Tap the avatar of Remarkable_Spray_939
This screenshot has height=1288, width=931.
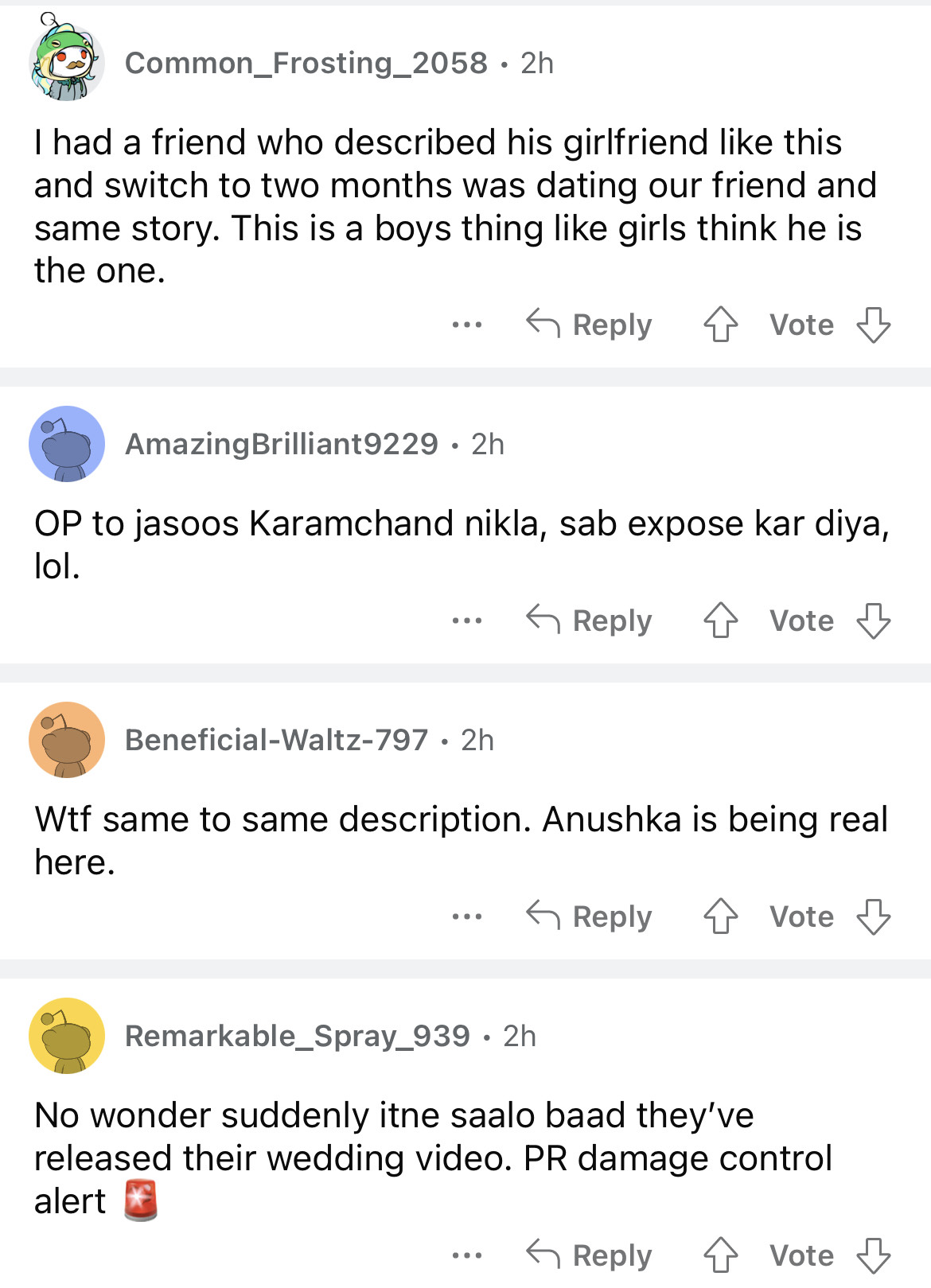tap(67, 1036)
